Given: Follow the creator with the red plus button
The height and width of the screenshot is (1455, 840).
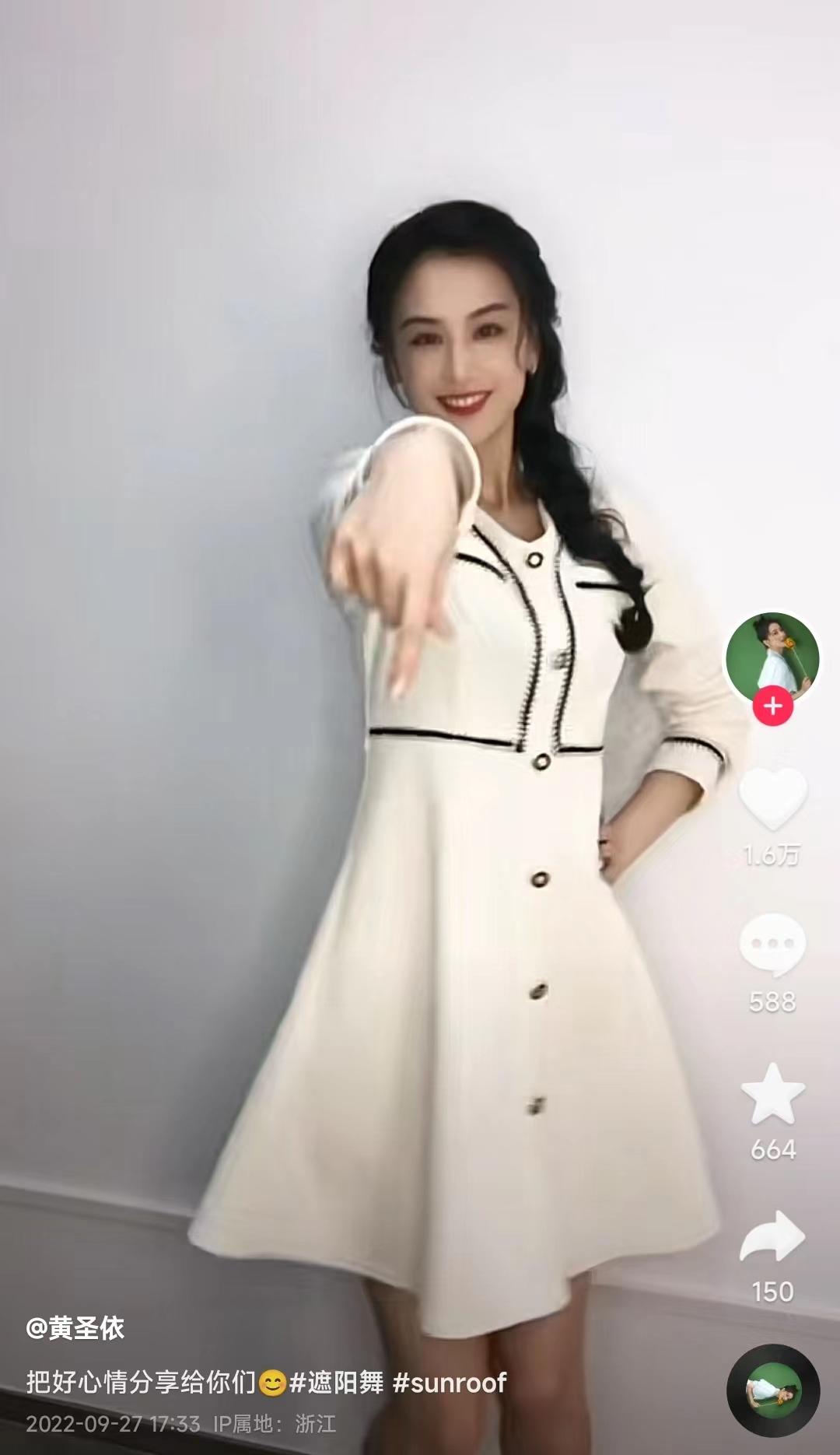Looking at the screenshot, I should tap(773, 705).
